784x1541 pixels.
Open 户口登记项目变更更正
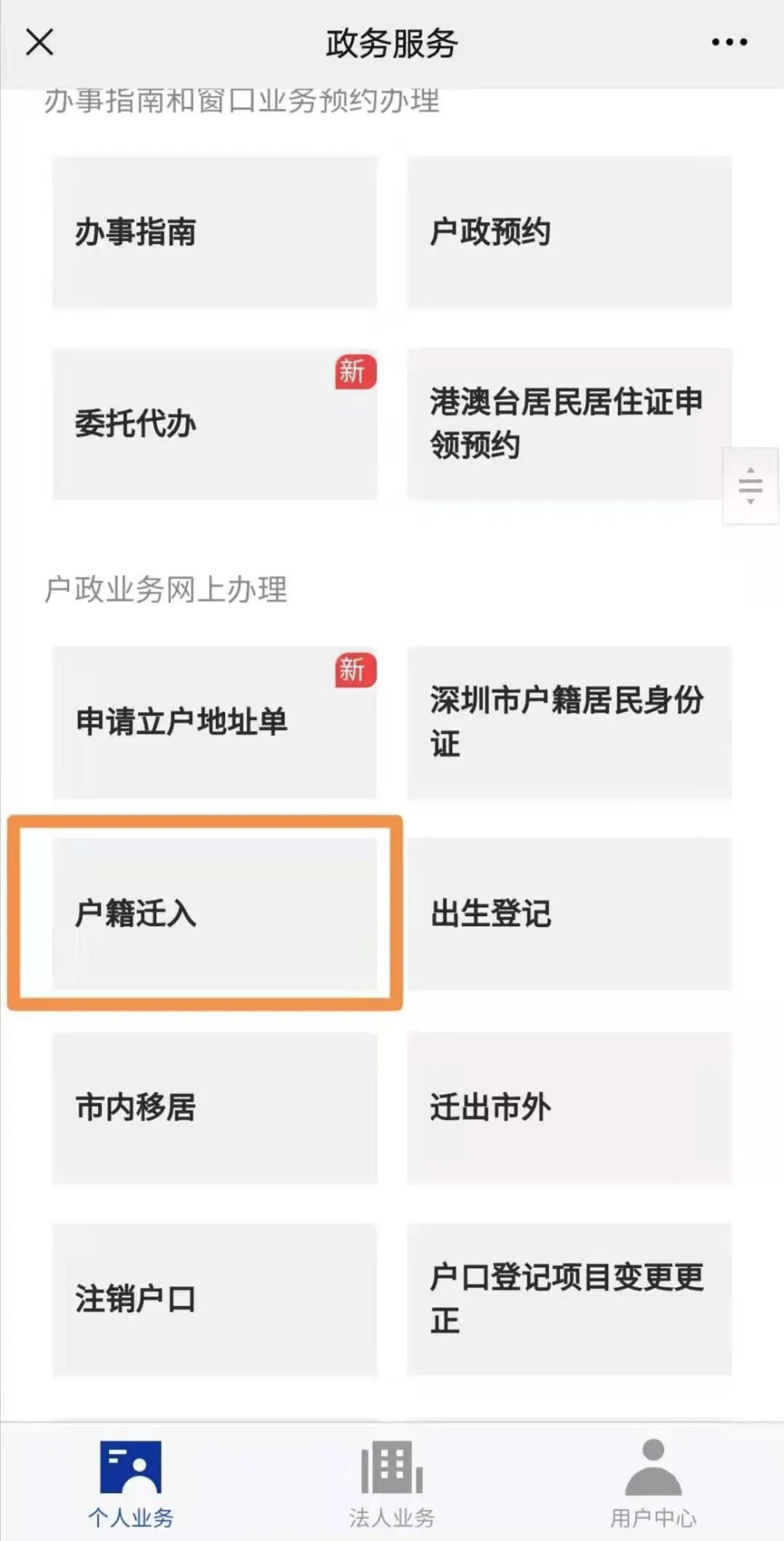[x=569, y=1299]
